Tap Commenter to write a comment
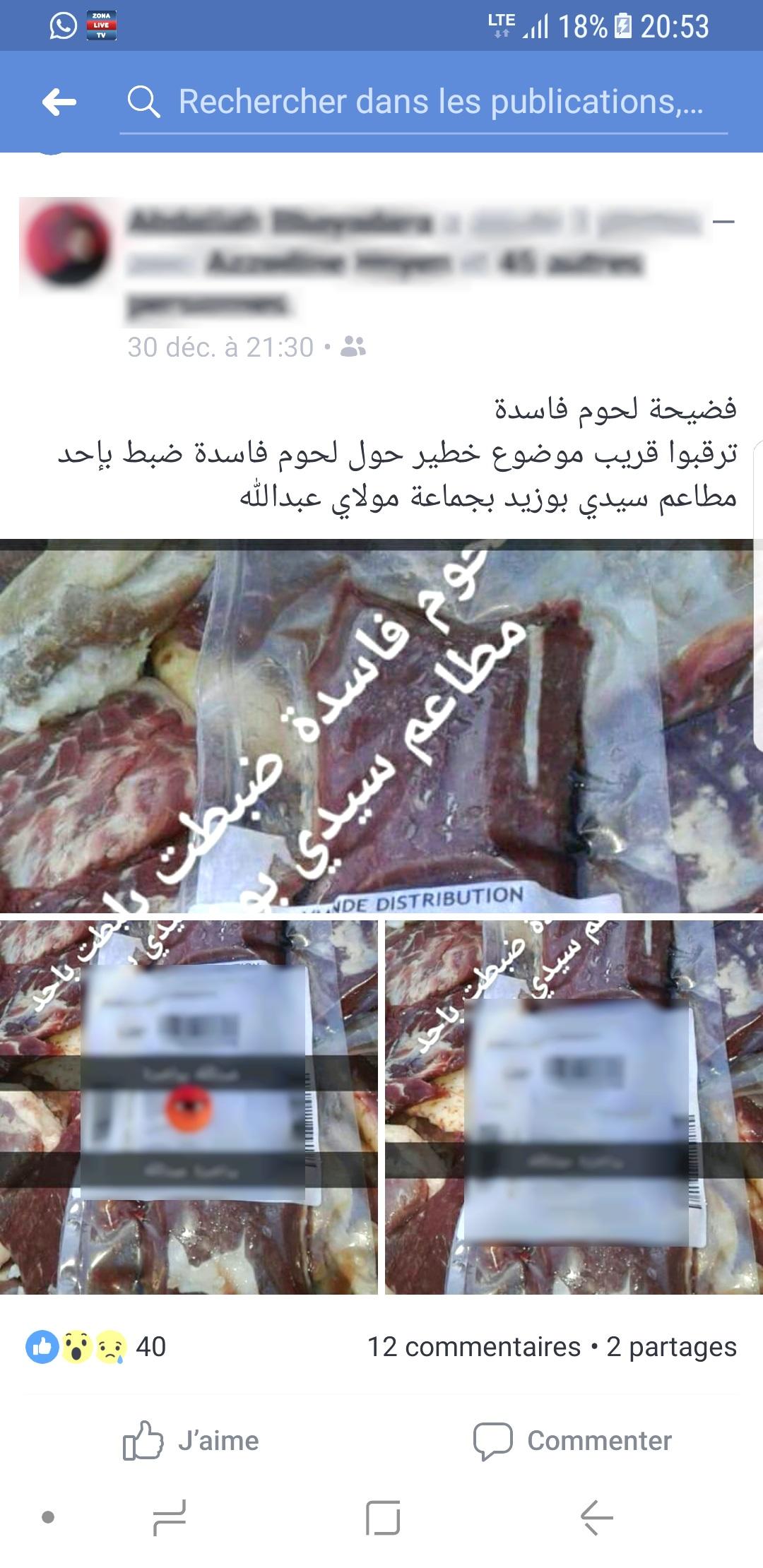 pyautogui.click(x=572, y=1441)
